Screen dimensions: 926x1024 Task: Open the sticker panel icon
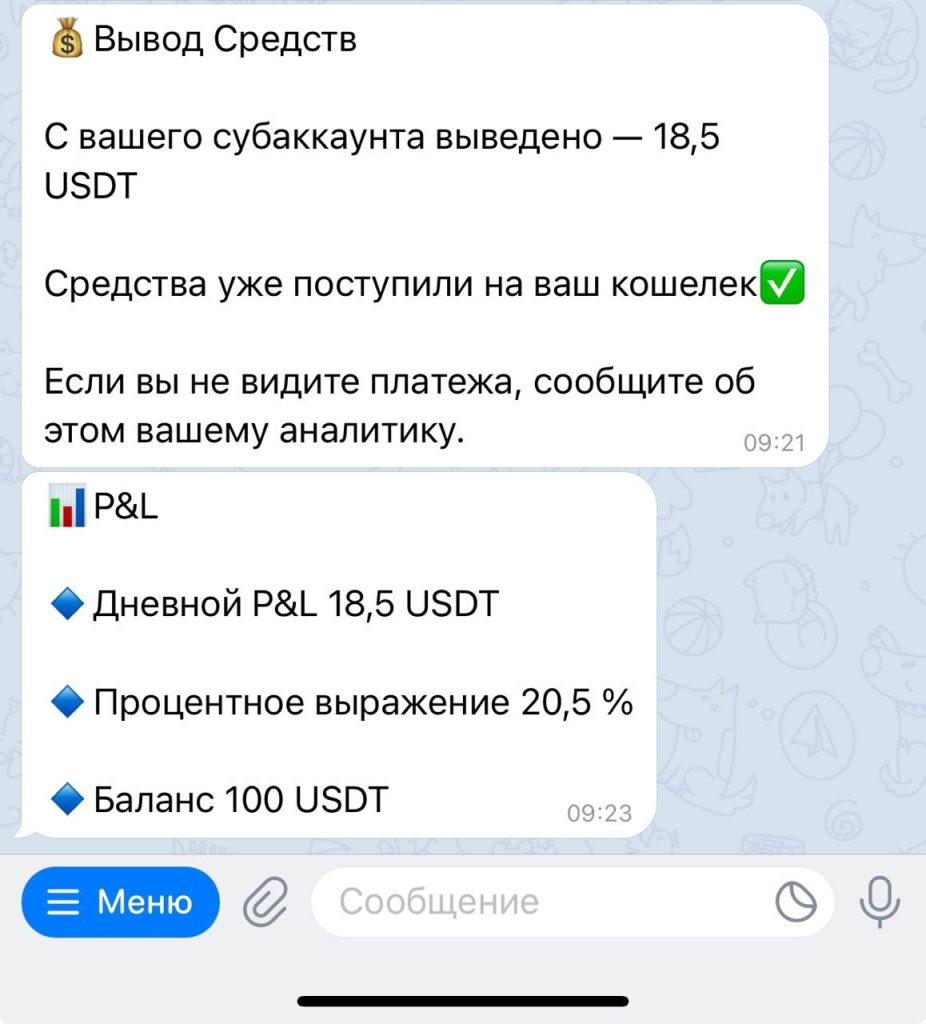(796, 903)
